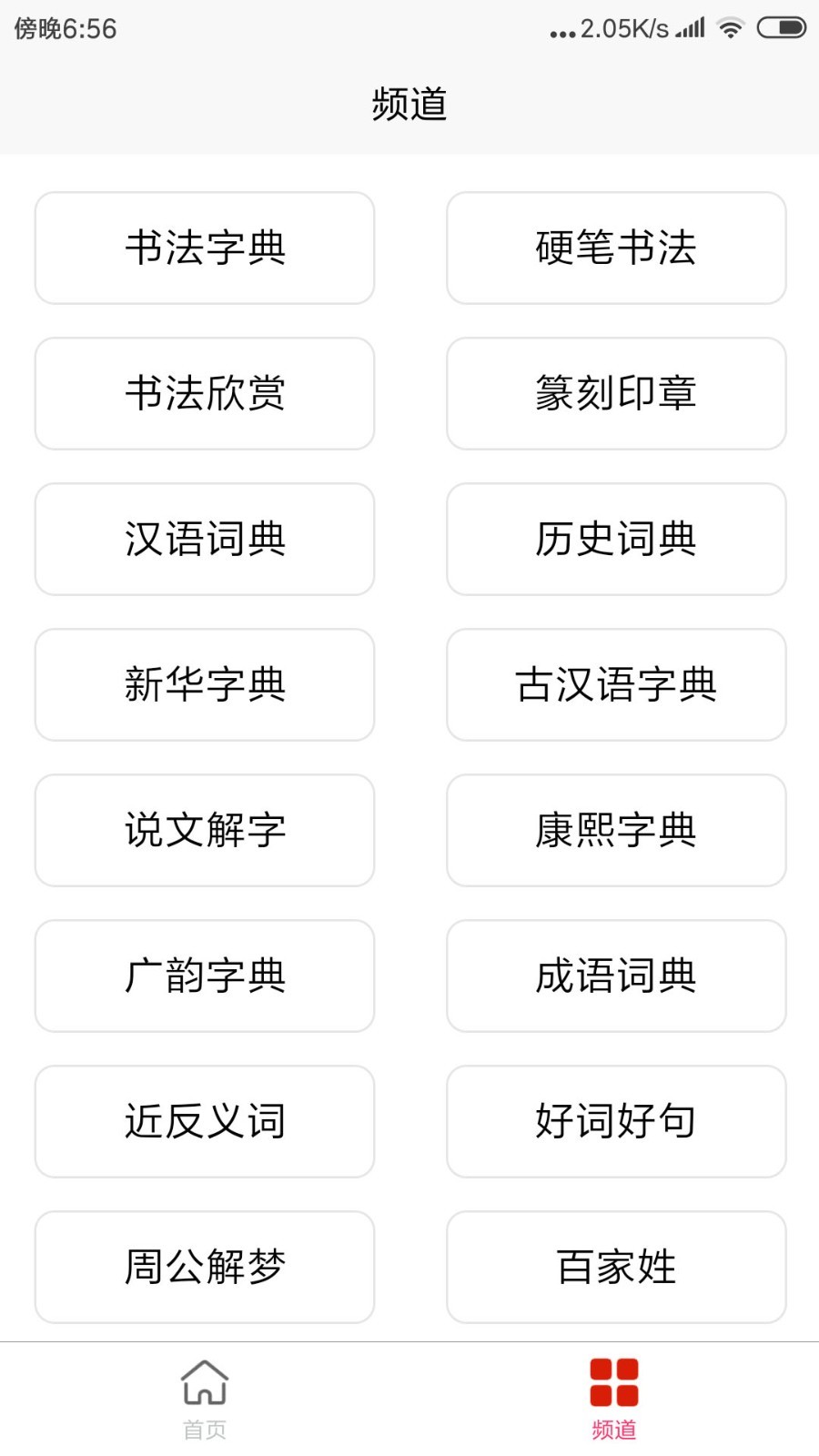Select the 频道 tab
The image size is (819, 1456).
point(614,1400)
